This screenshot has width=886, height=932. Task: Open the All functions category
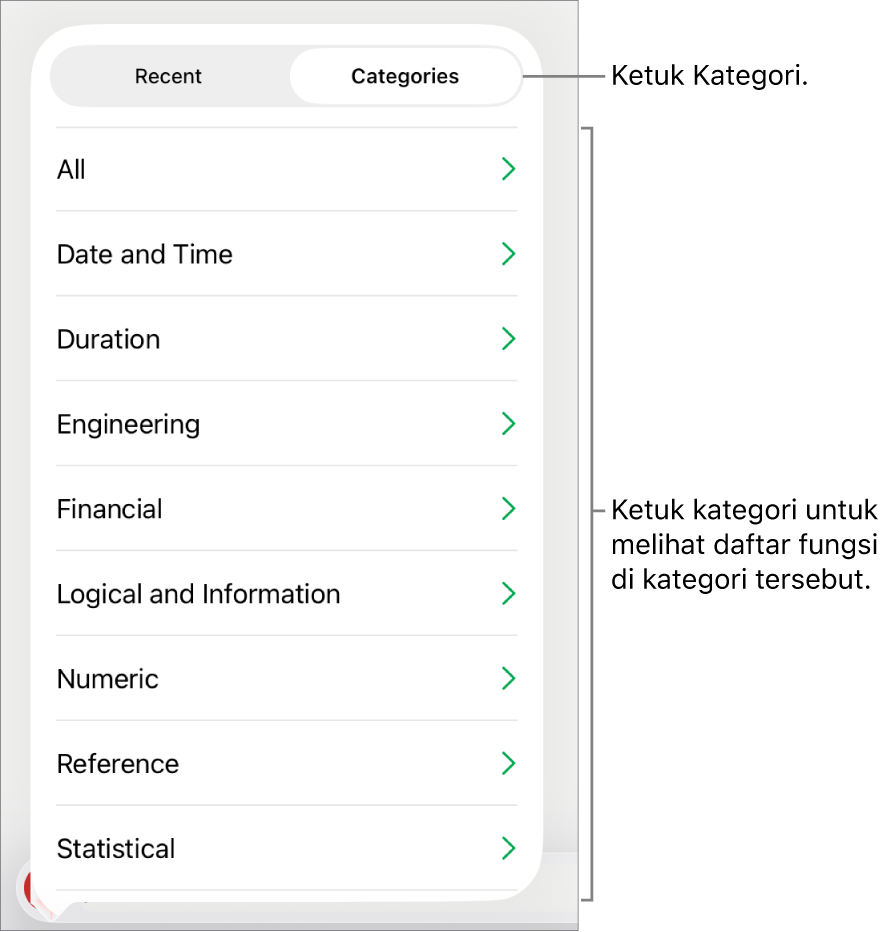click(286, 170)
